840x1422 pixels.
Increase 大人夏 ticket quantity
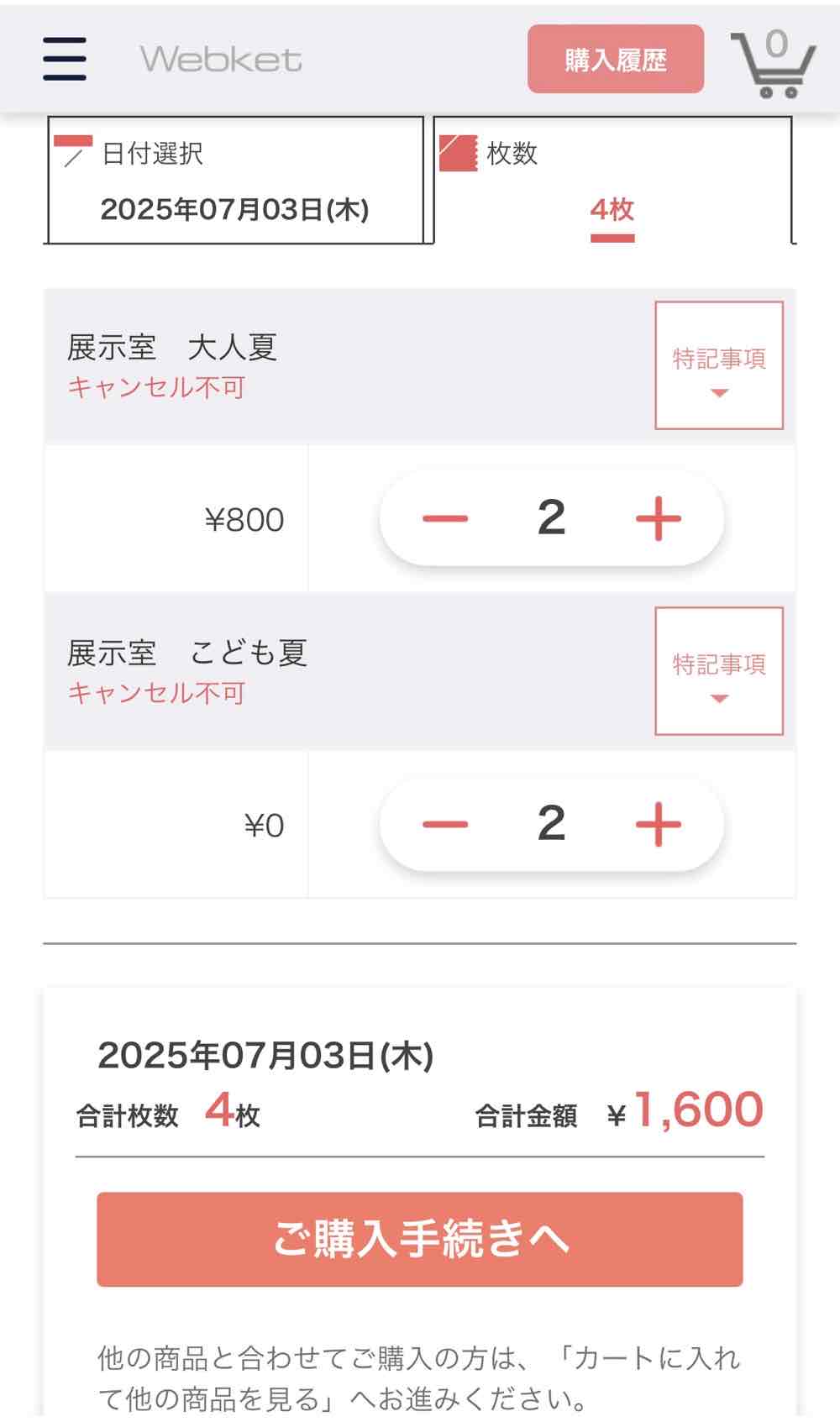pos(659,518)
